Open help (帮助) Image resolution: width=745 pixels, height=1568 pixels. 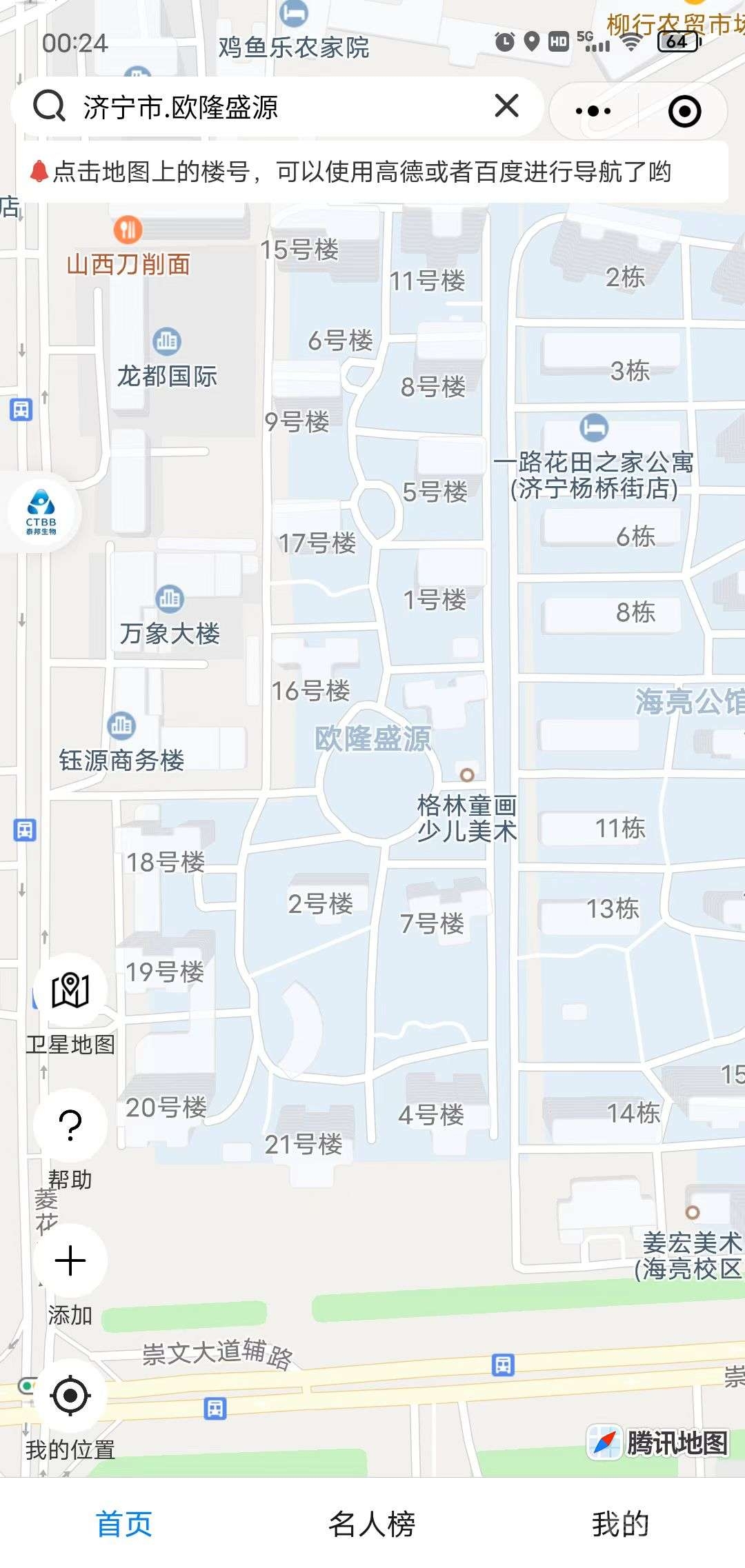(x=70, y=1127)
